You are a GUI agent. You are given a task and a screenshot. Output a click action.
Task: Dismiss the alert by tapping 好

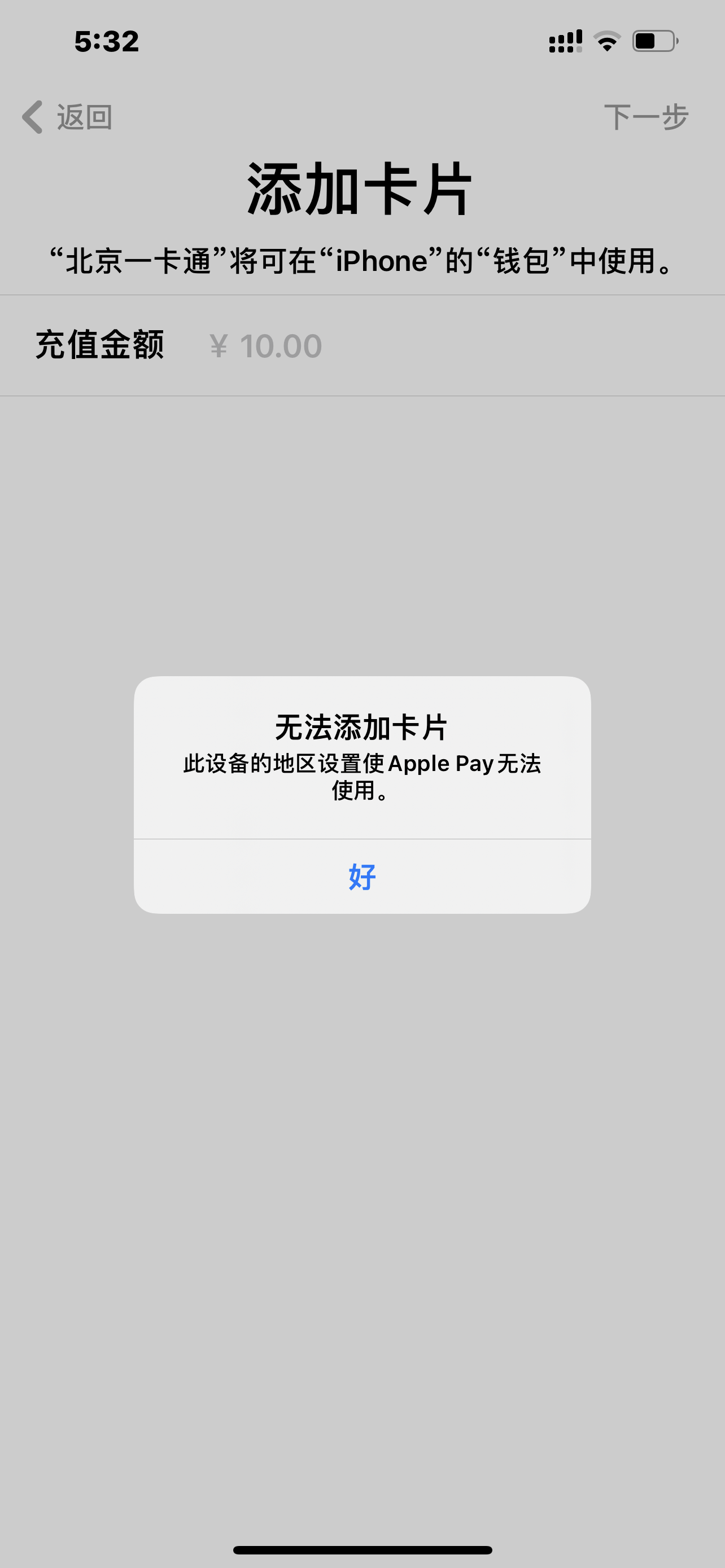(362, 877)
